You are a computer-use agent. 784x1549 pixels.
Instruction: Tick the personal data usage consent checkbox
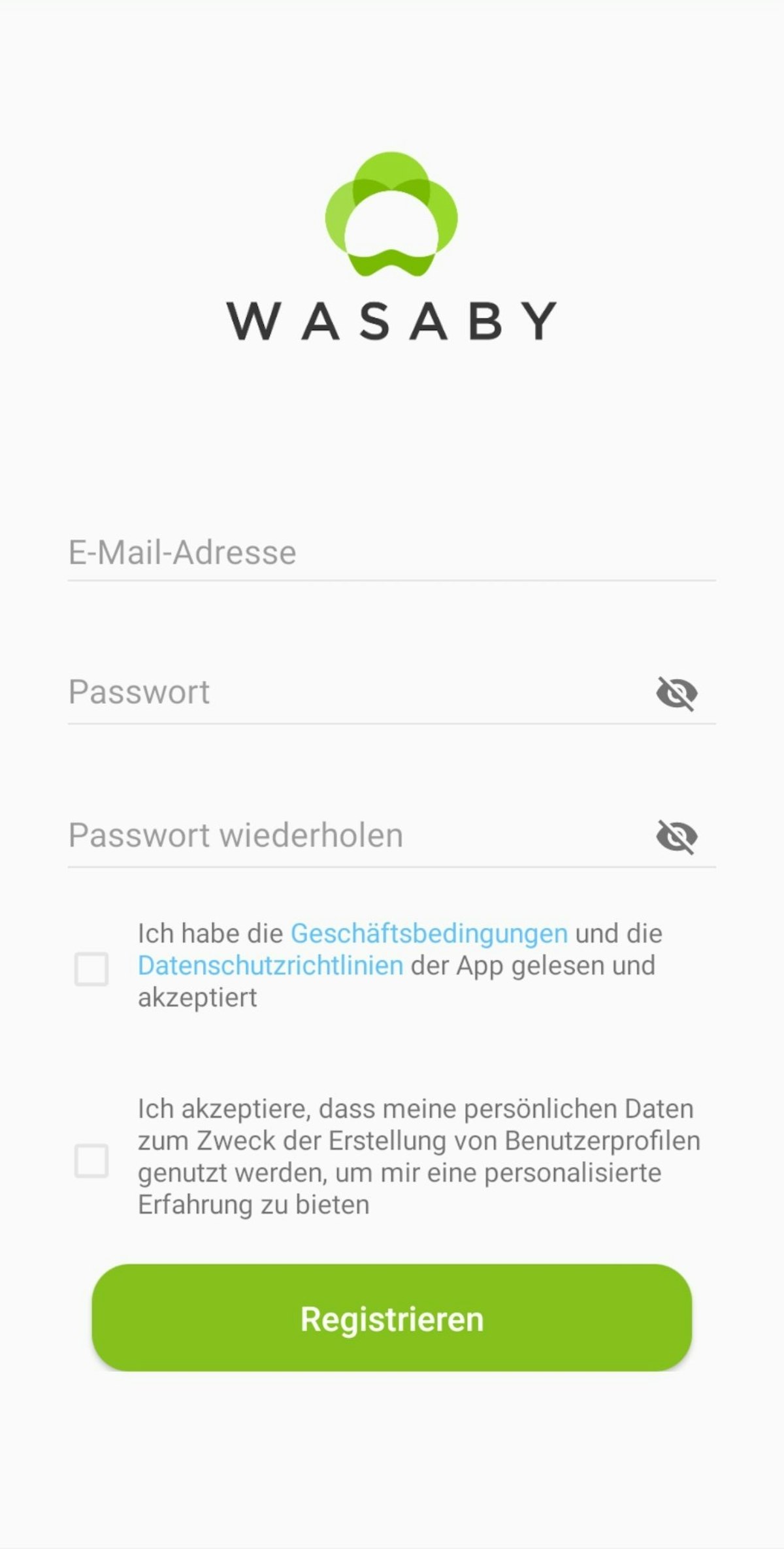pyautogui.click(x=91, y=1161)
